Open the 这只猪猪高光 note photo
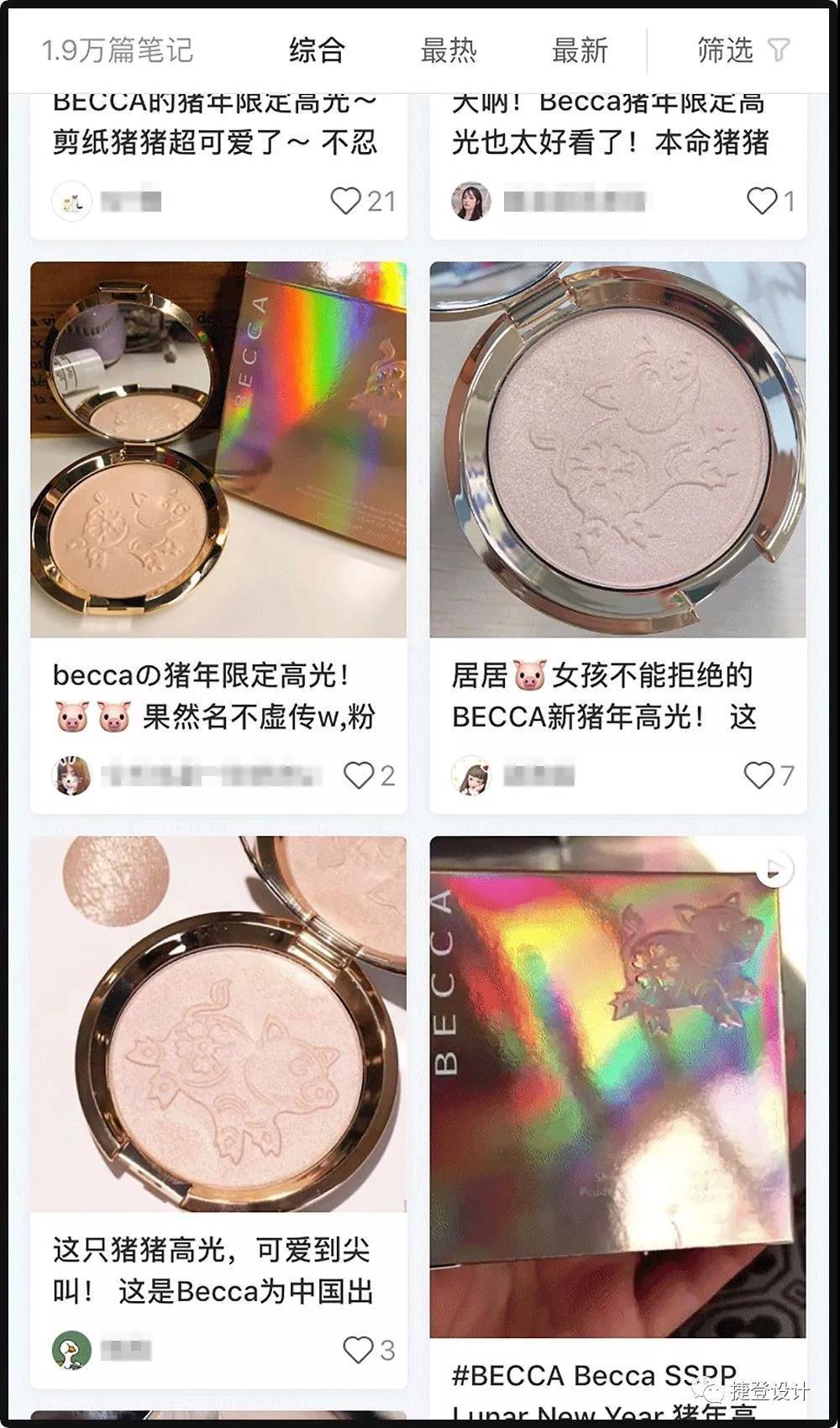 [x=218, y=1025]
